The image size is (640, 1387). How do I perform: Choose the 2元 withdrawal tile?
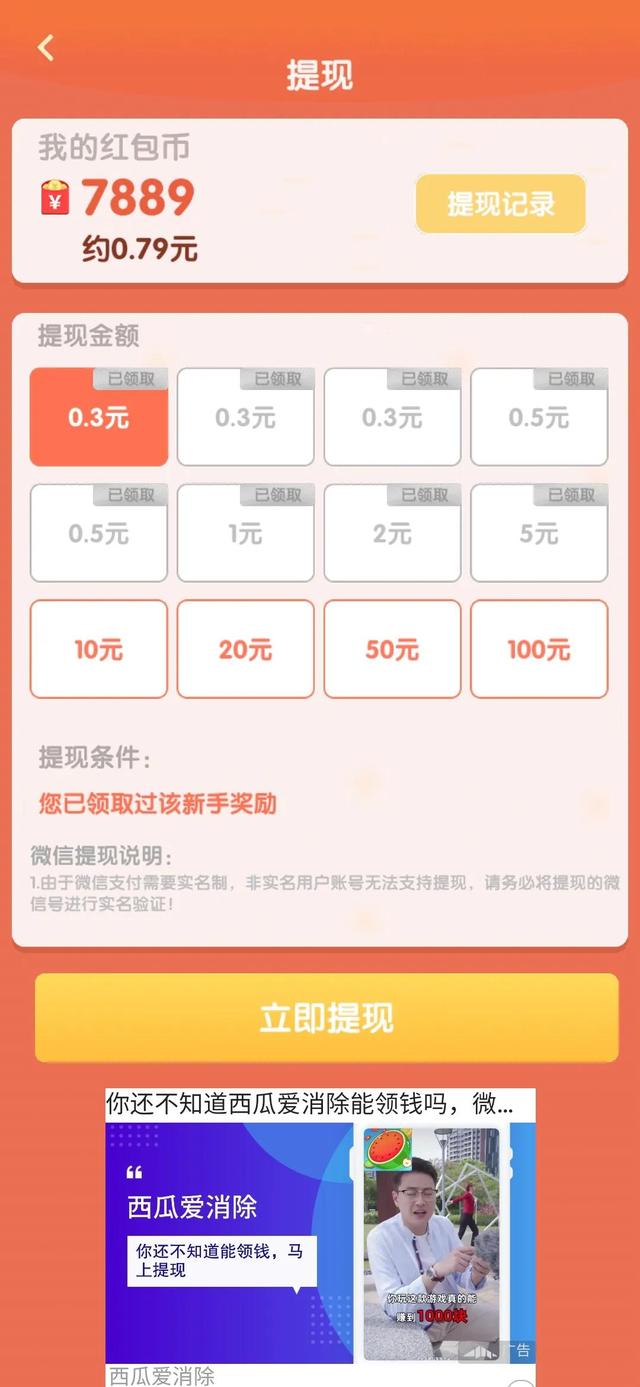pos(392,534)
